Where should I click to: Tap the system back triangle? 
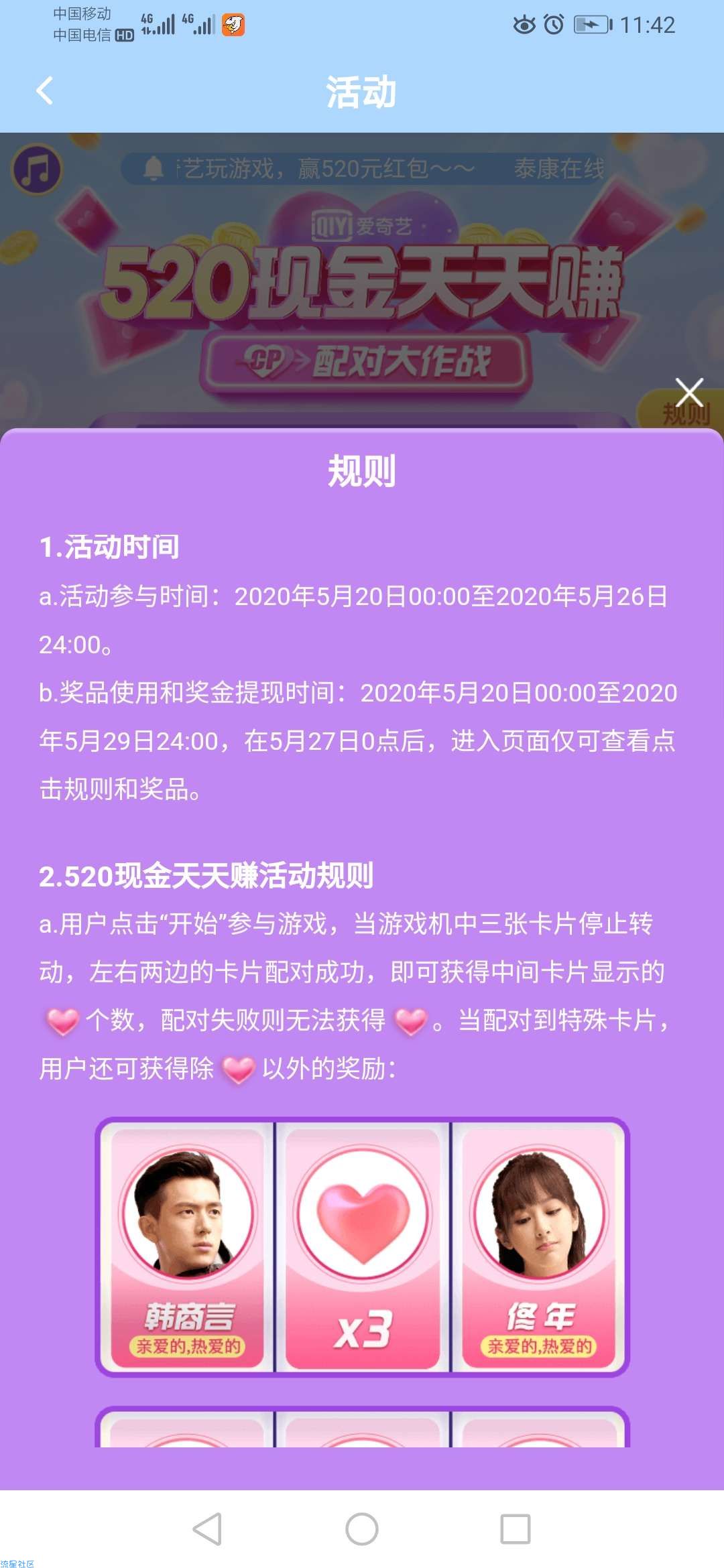click(207, 1529)
